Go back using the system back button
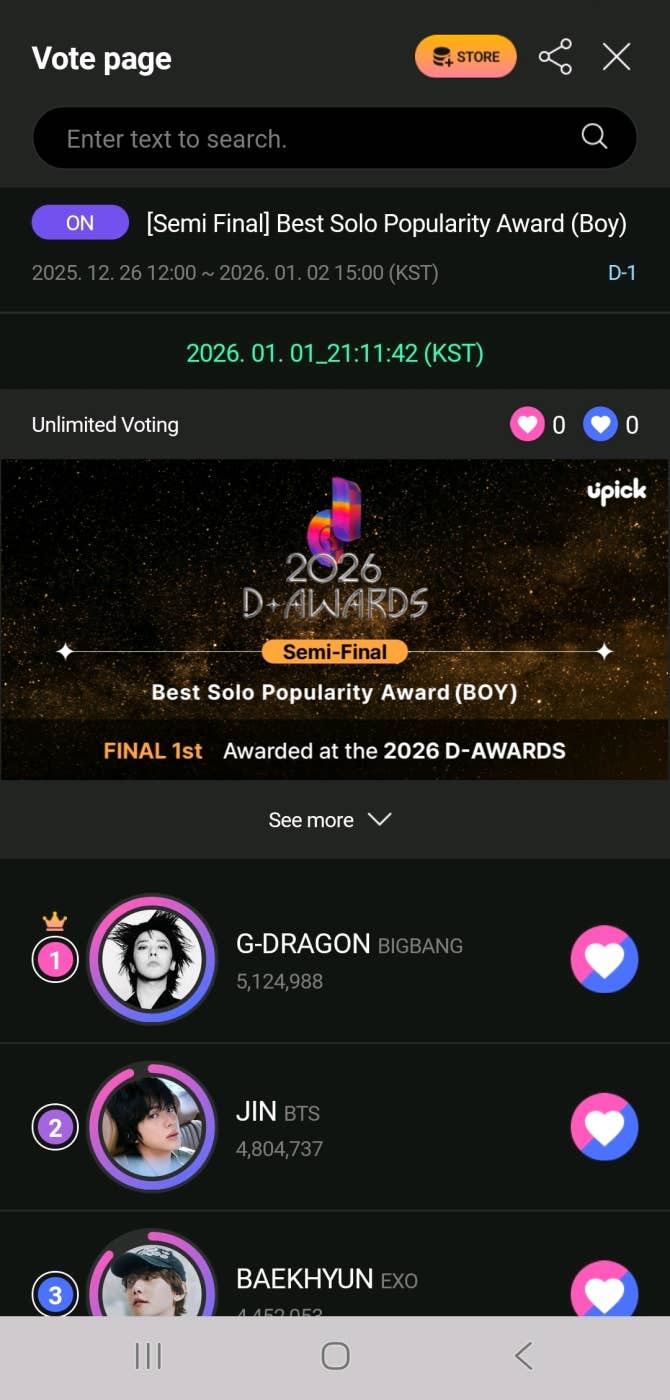Screen dimensions: 670x1400 coord(522,1356)
